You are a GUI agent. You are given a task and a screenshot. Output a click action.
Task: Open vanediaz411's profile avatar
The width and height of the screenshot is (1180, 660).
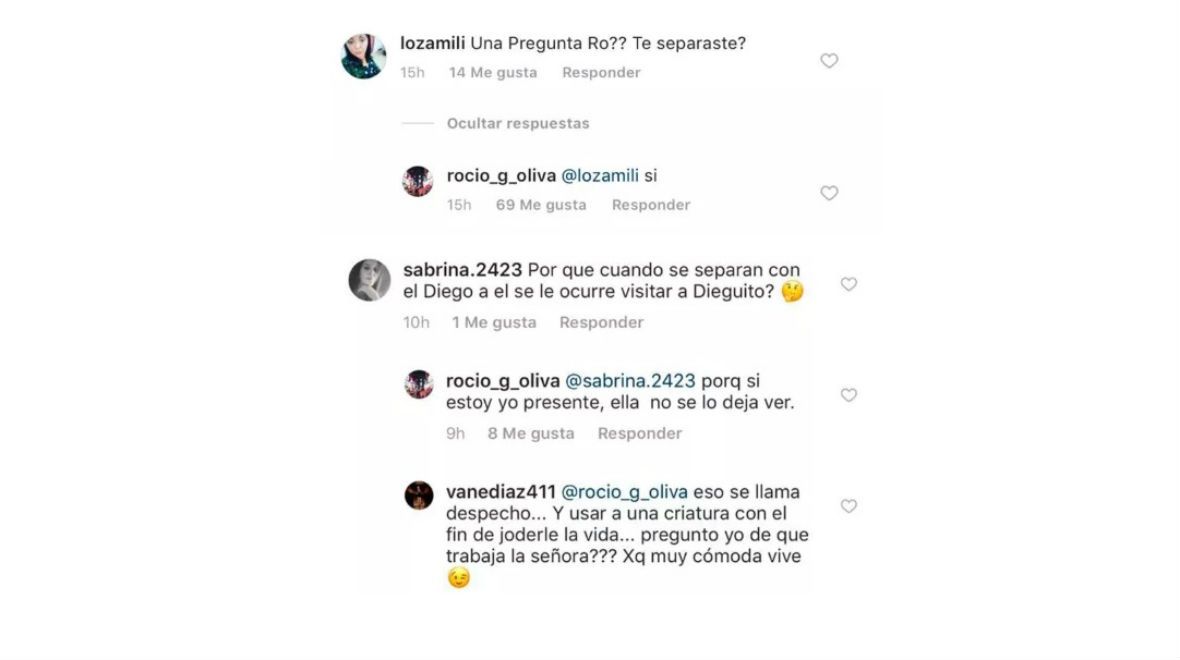[x=418, y=494]
